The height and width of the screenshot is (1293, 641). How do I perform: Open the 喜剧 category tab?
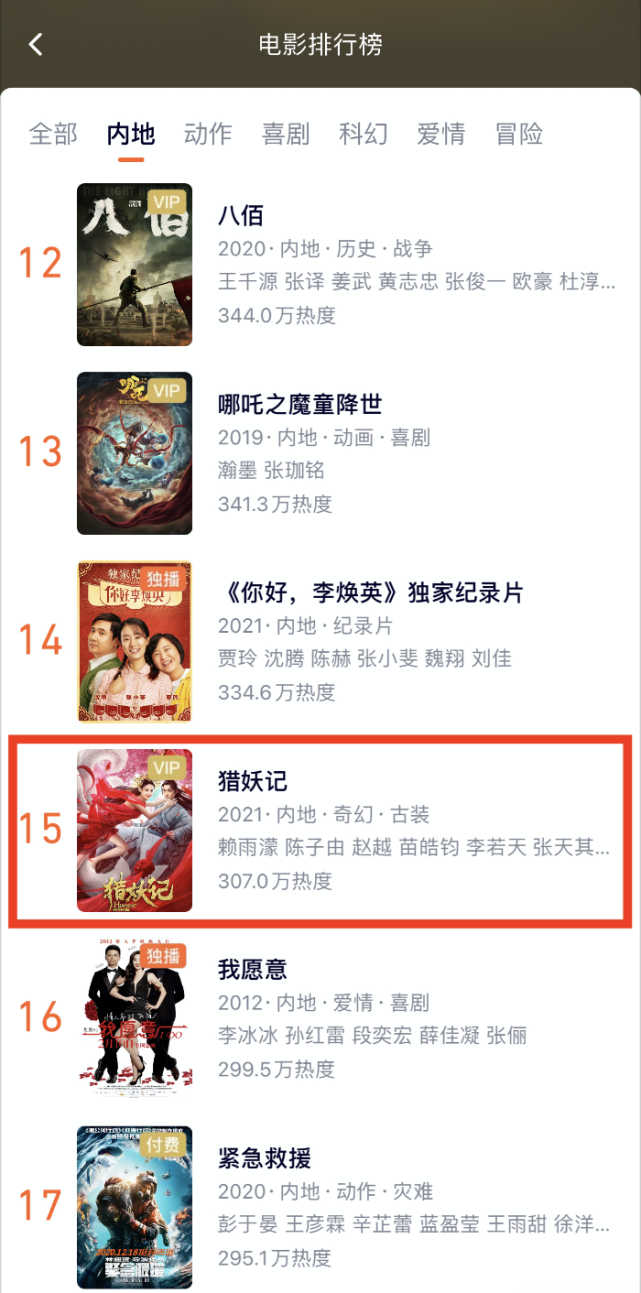tap(286, 134)
